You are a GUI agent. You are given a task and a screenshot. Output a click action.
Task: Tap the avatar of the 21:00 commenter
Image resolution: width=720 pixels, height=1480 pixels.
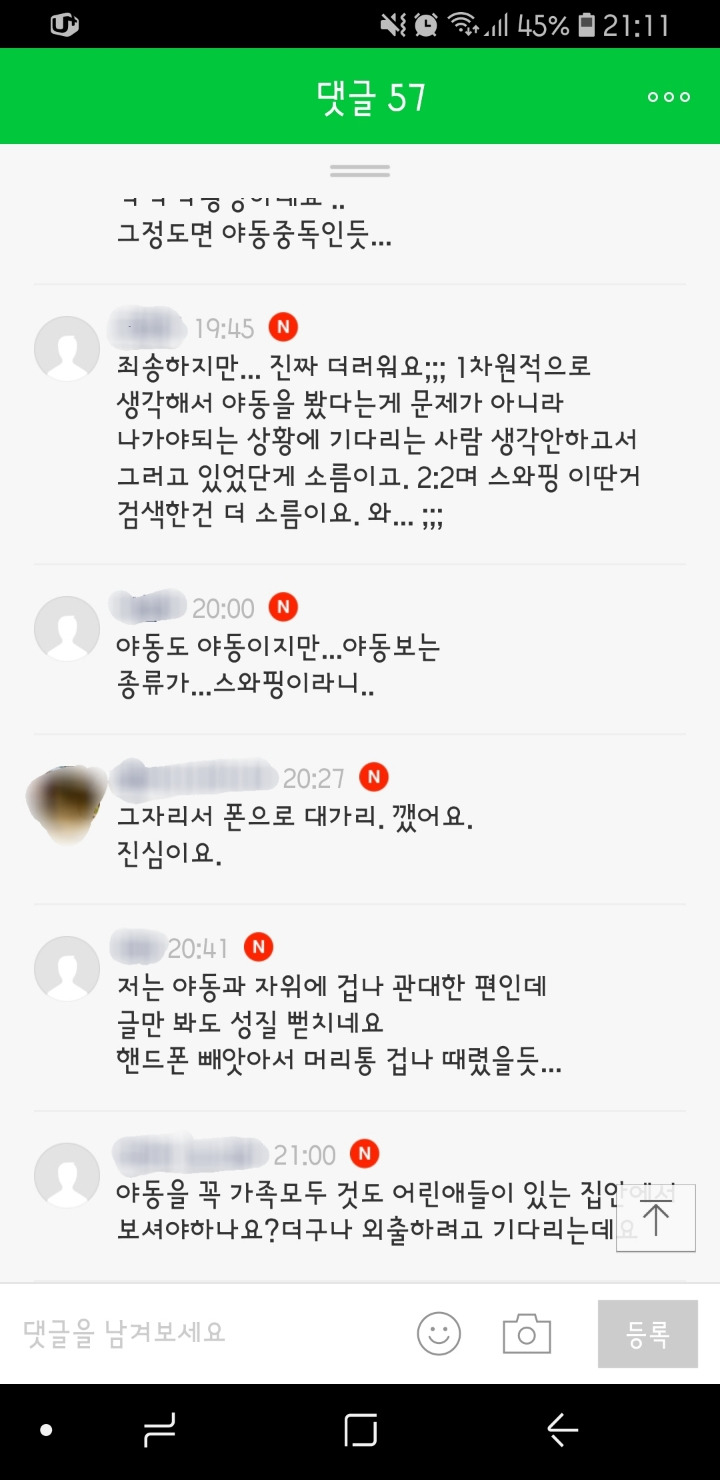click(67, 1174)
